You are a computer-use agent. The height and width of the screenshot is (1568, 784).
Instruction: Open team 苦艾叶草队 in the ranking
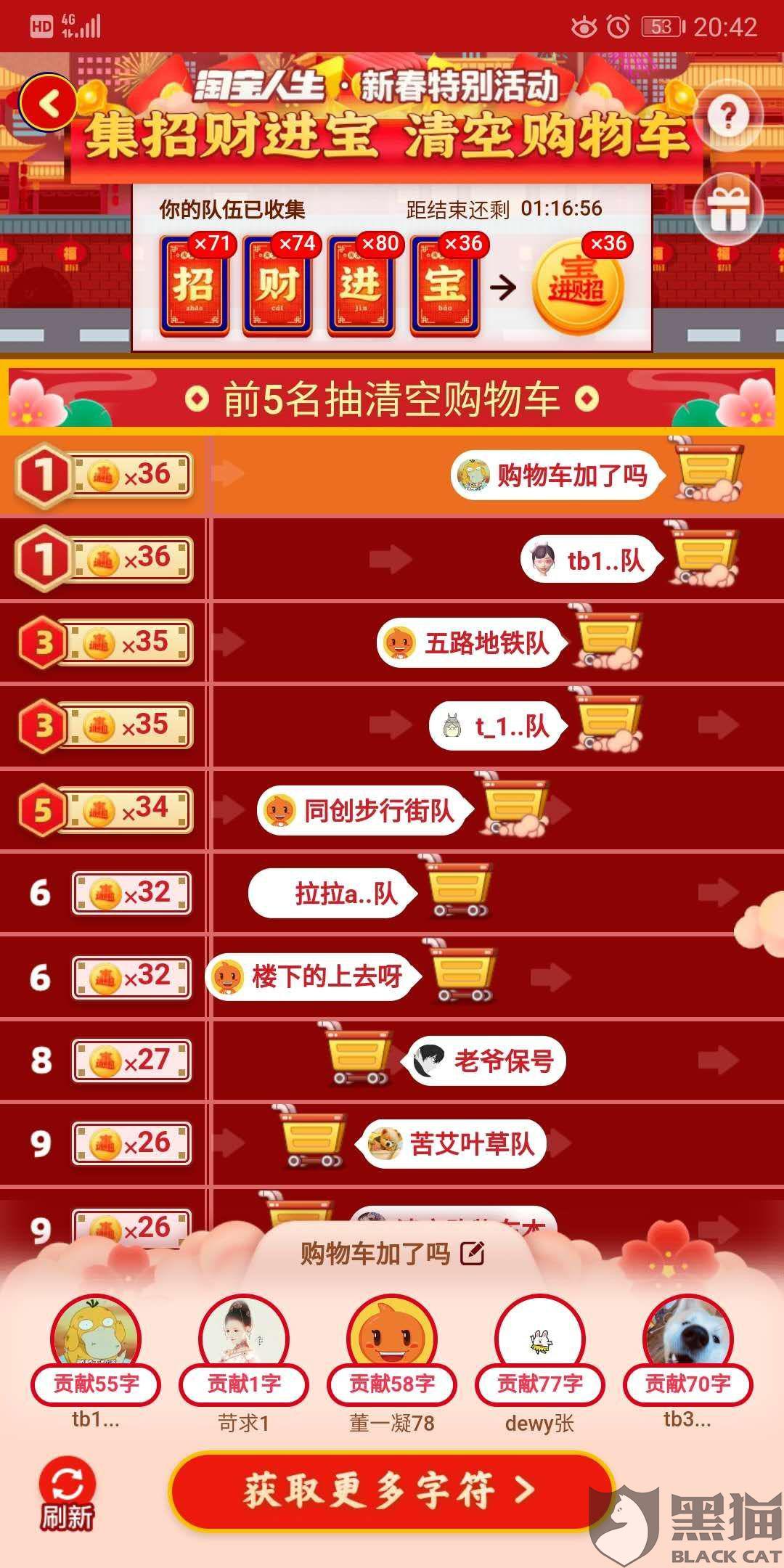(453, 1145)
